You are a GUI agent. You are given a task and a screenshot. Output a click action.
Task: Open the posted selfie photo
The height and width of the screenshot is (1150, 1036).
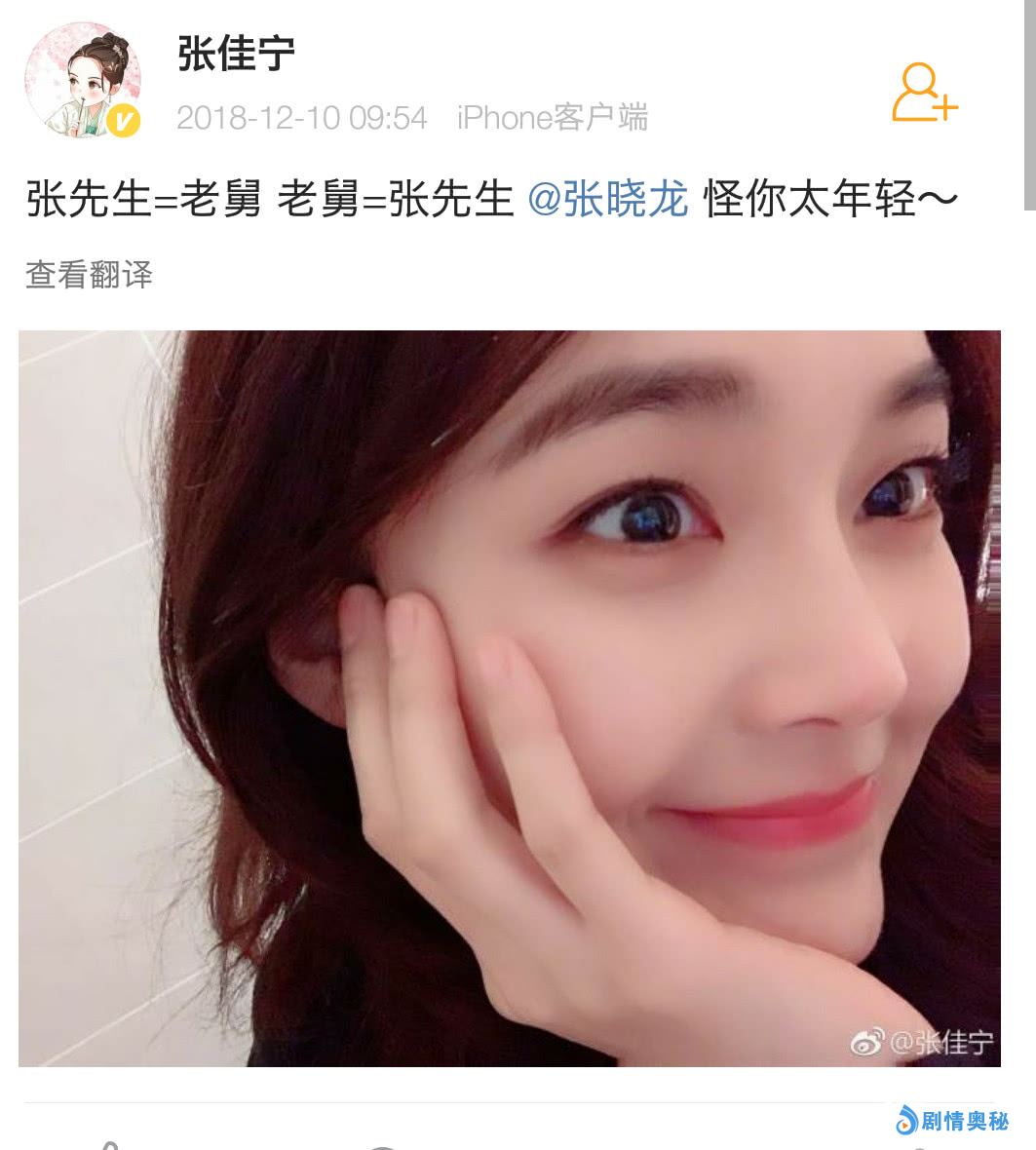(x=509, y=698)
